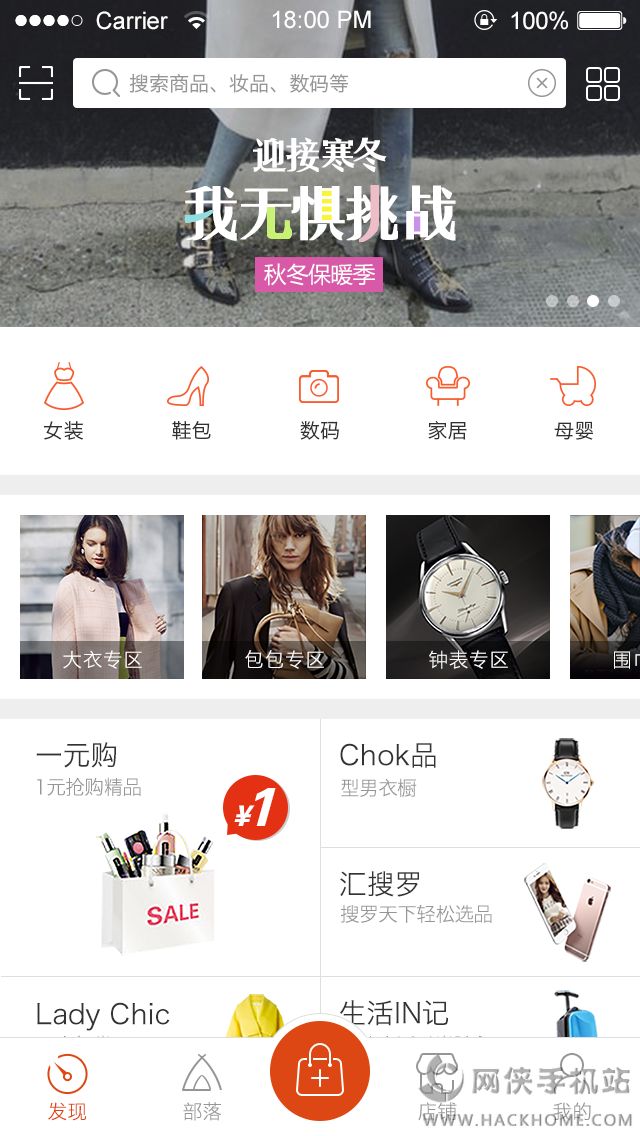Switch to the 发现 tab
Viewport: 640px width, 1136px height.
coord(67,1088)
